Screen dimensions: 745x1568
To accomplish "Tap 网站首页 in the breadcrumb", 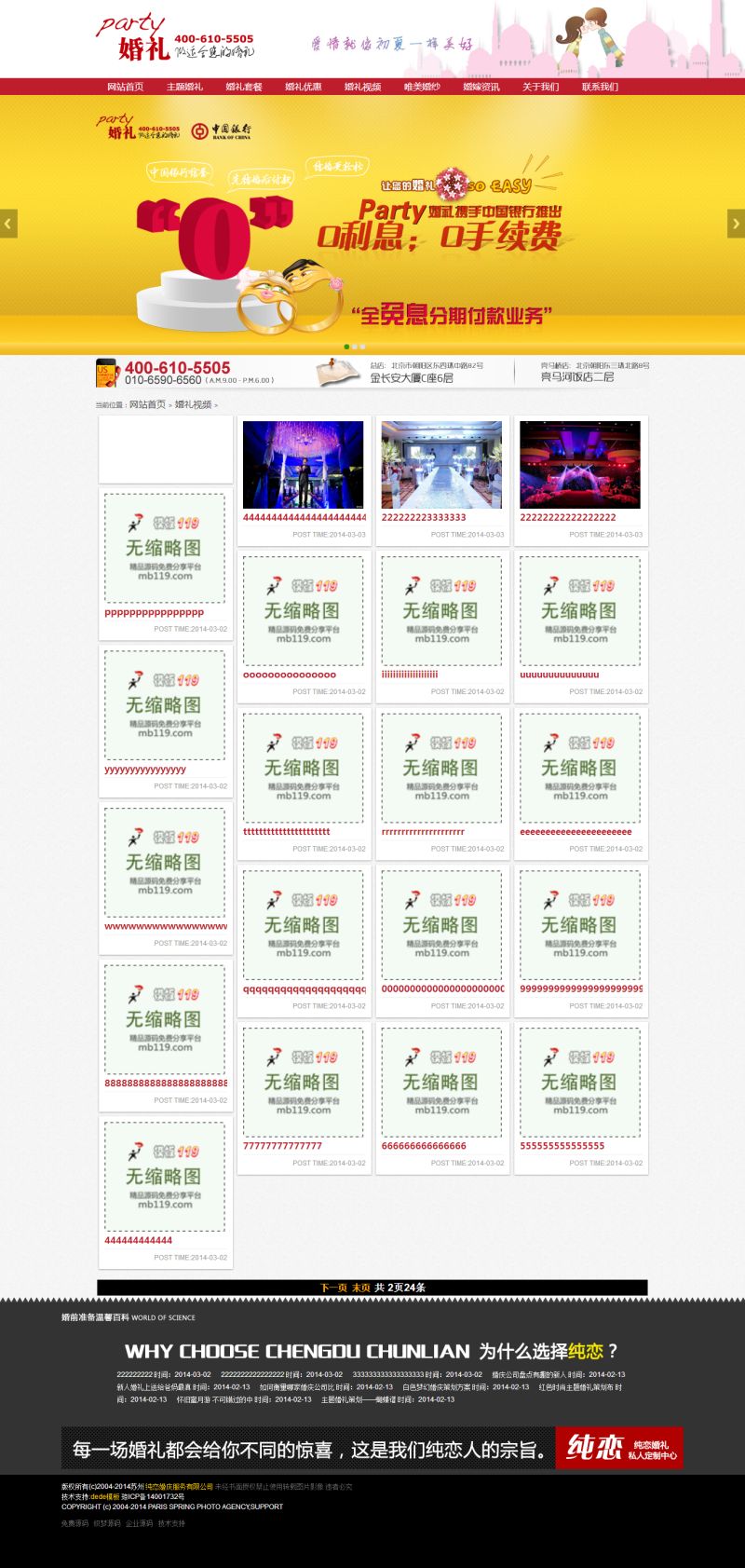I will click(147, 404).
